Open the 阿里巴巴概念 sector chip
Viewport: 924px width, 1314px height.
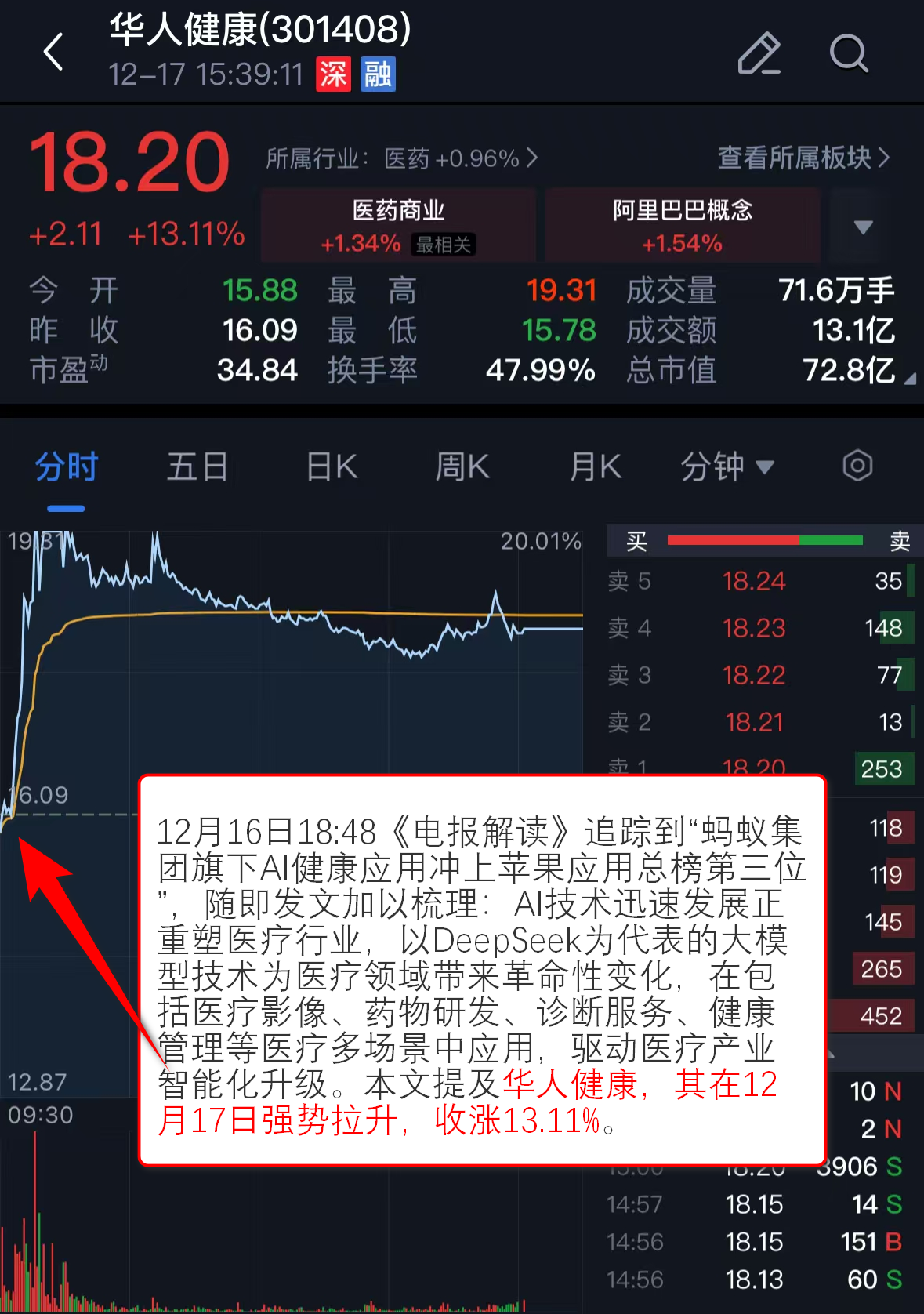(682, 225)
